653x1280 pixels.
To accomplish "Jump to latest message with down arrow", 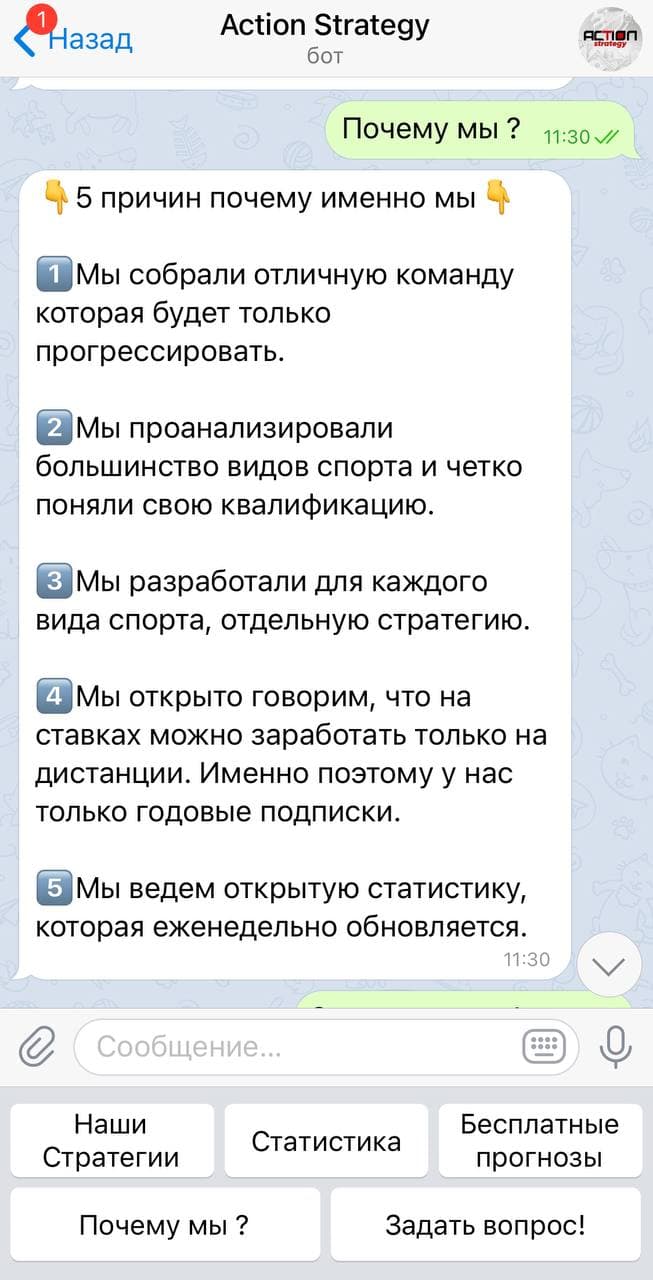I will coord(609,965).
